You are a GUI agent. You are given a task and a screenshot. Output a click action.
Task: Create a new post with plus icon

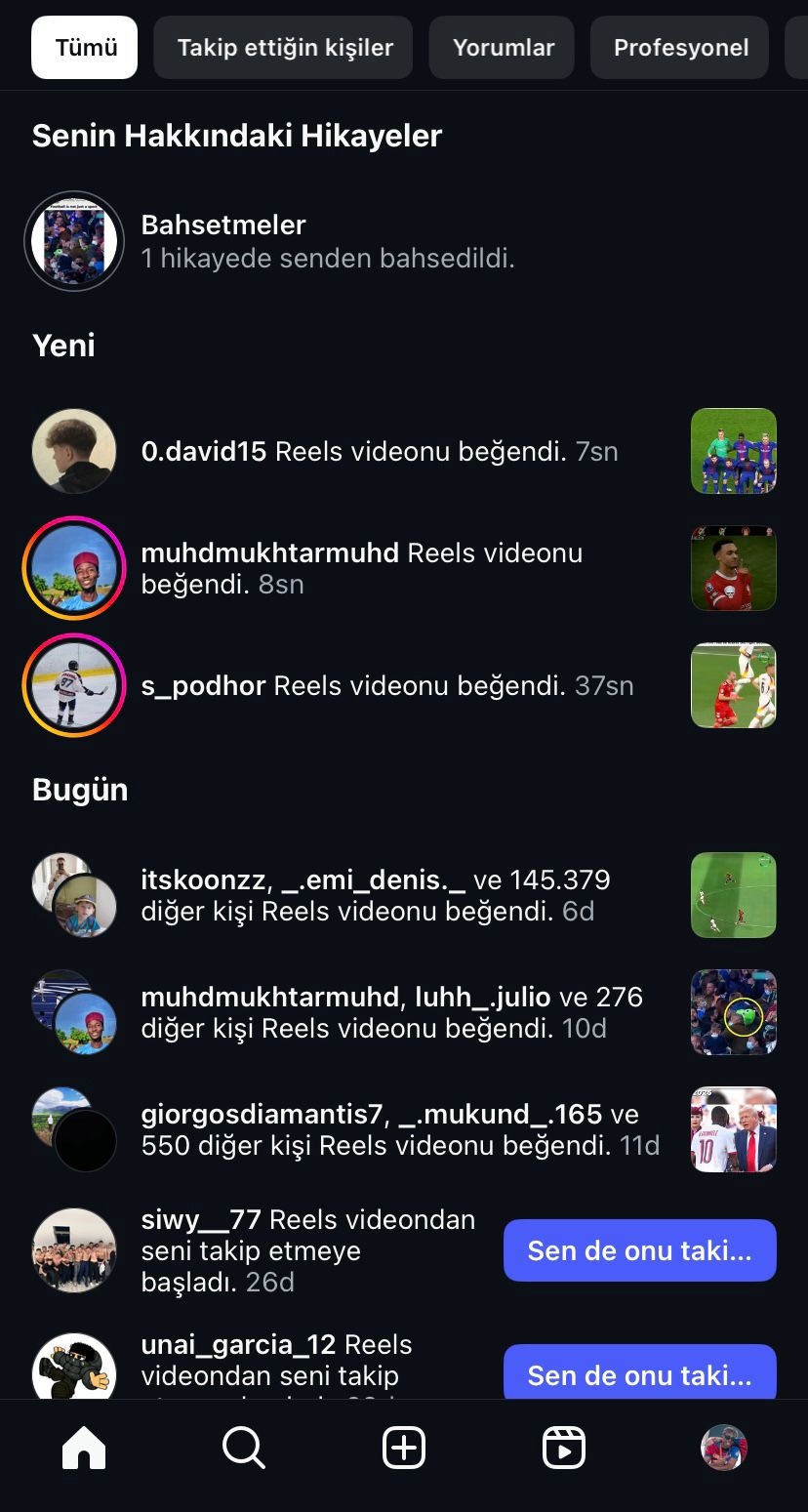pyautogui.click(x=404, y=1448)
